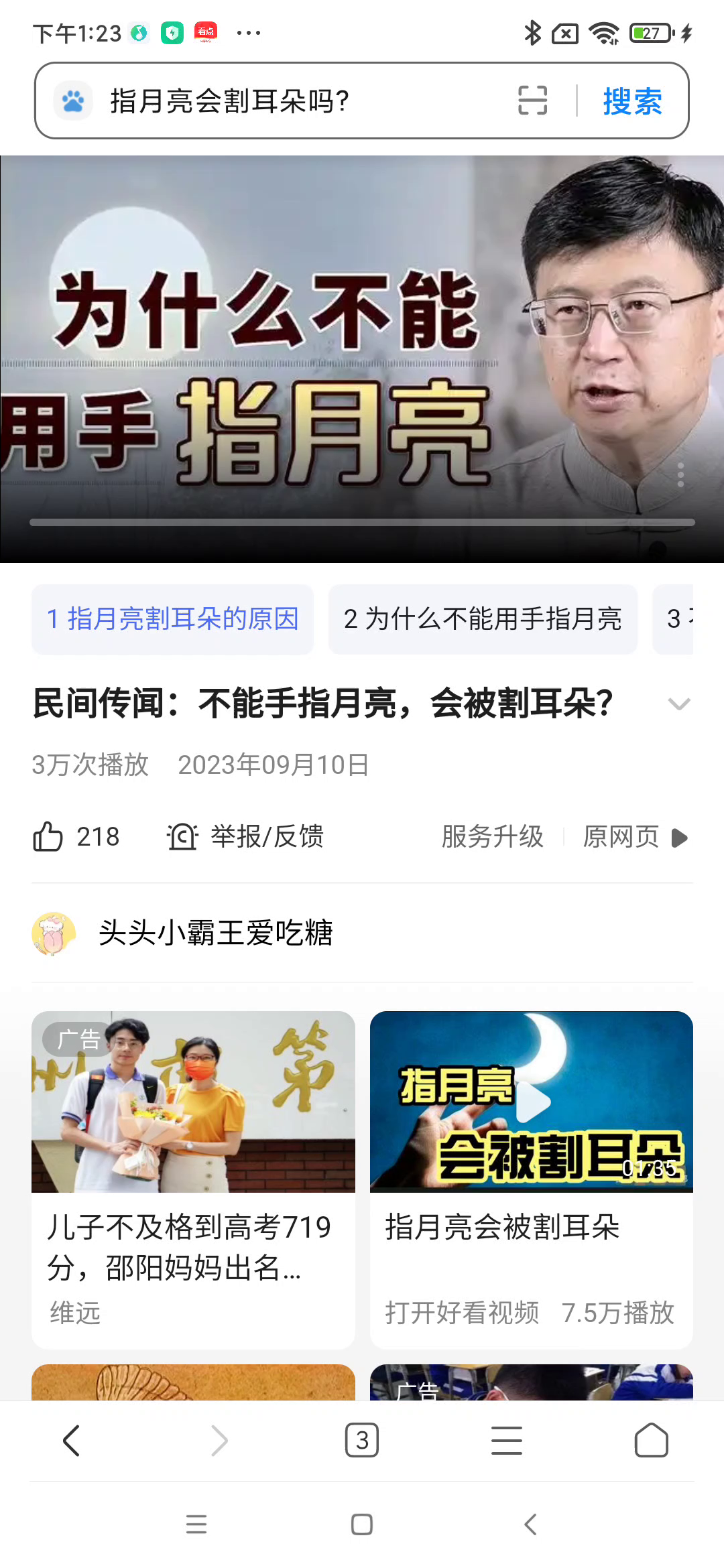Like this video with thumbs-up
This screenshot has width=724, height=1568.
pos(48,837)
